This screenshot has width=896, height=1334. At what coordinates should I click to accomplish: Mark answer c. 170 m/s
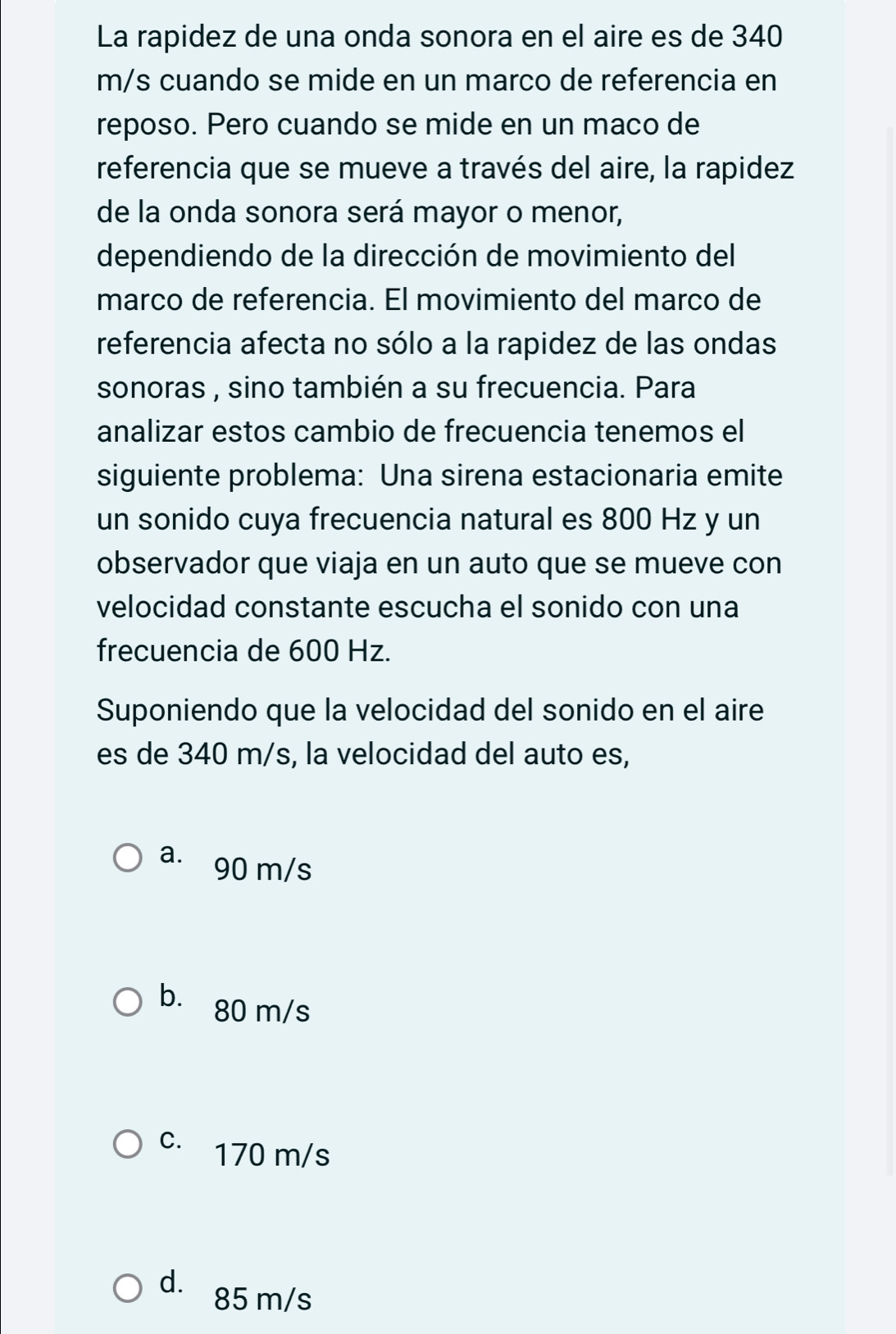tap(127, 1145)
